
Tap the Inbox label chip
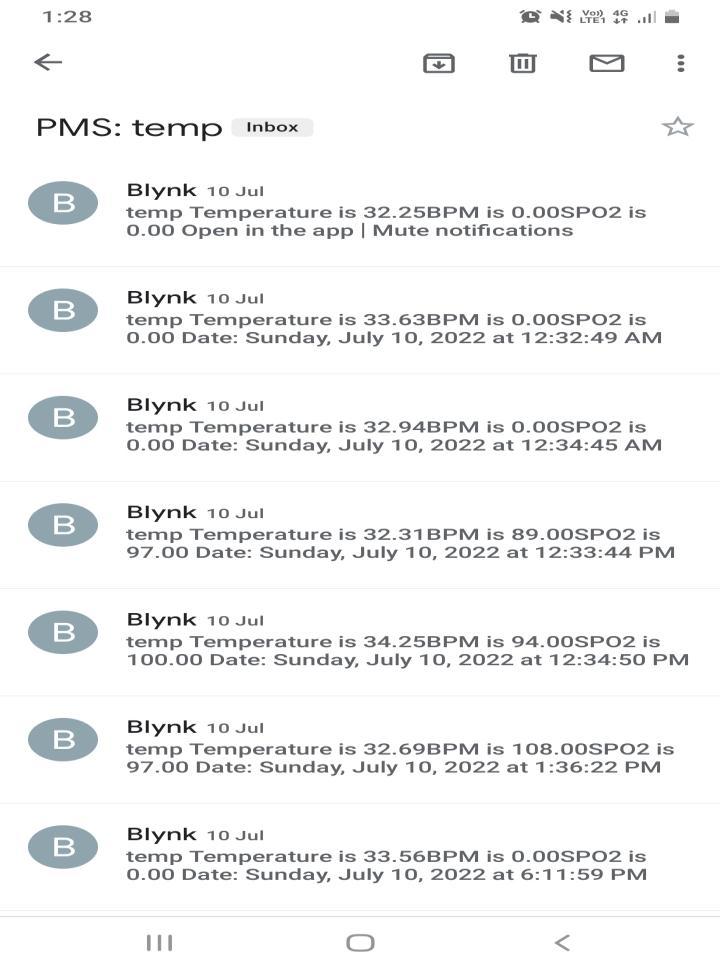pos(272,127)
